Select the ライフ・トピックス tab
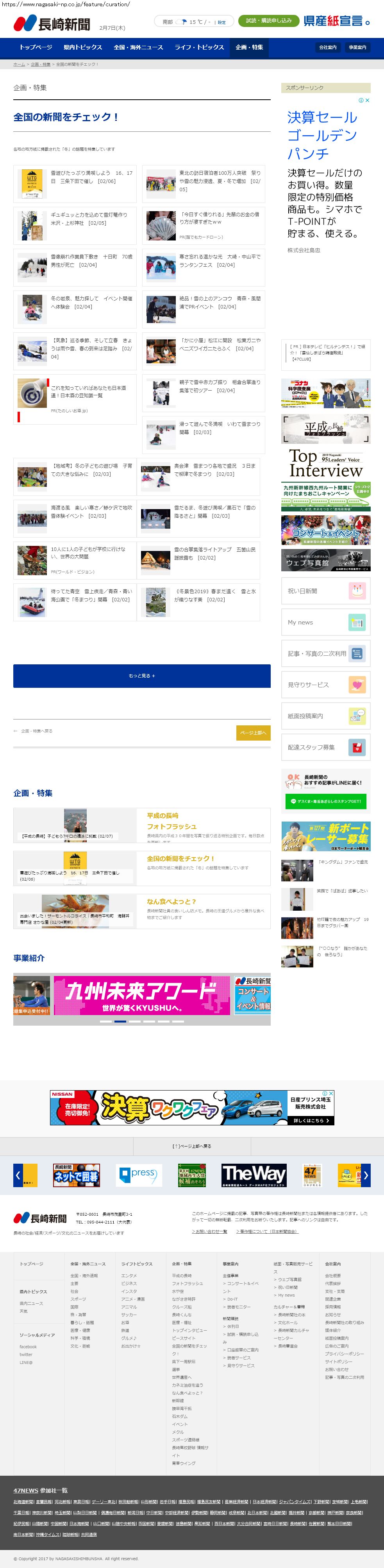This screenshot has height=1568, width=384. [x=199, y=47]
